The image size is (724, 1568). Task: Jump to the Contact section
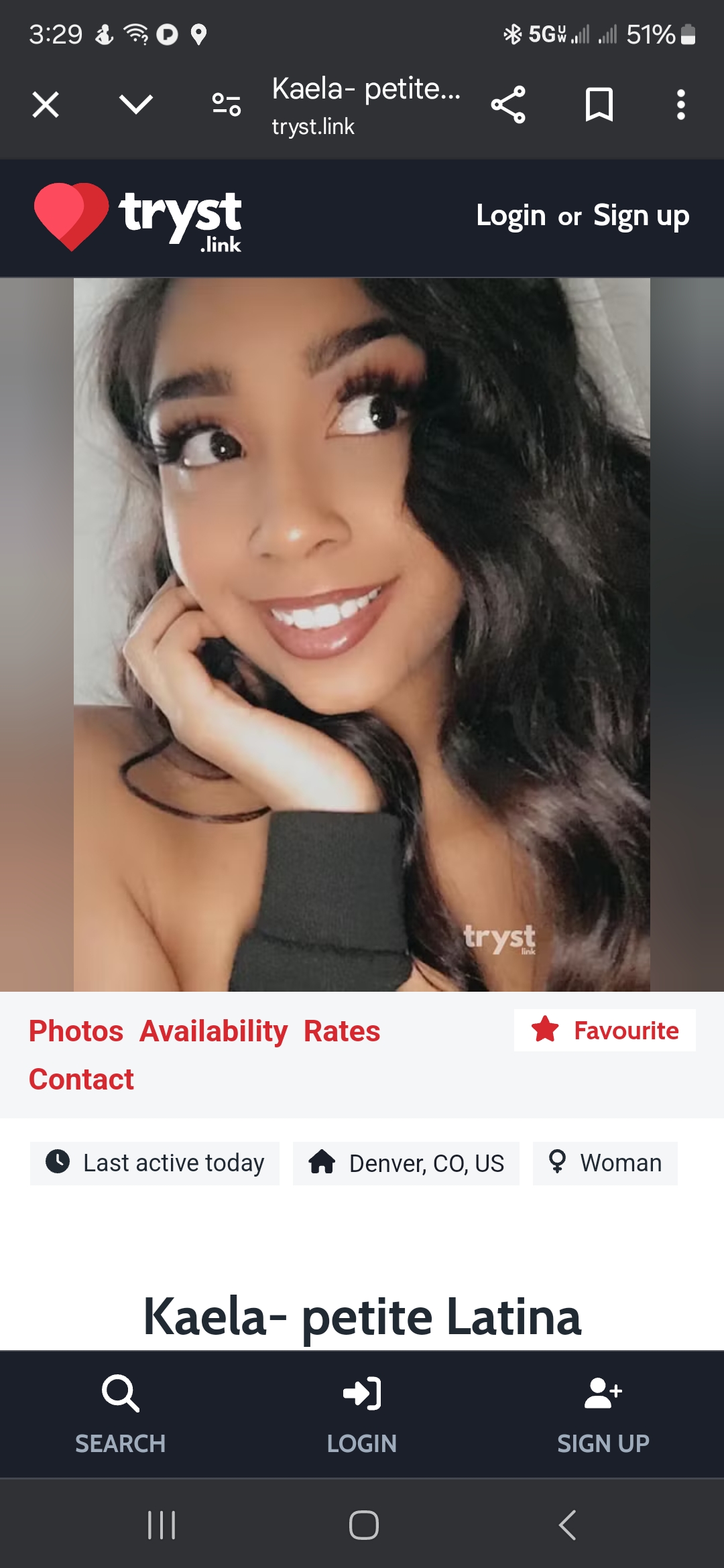point(81,1080)
